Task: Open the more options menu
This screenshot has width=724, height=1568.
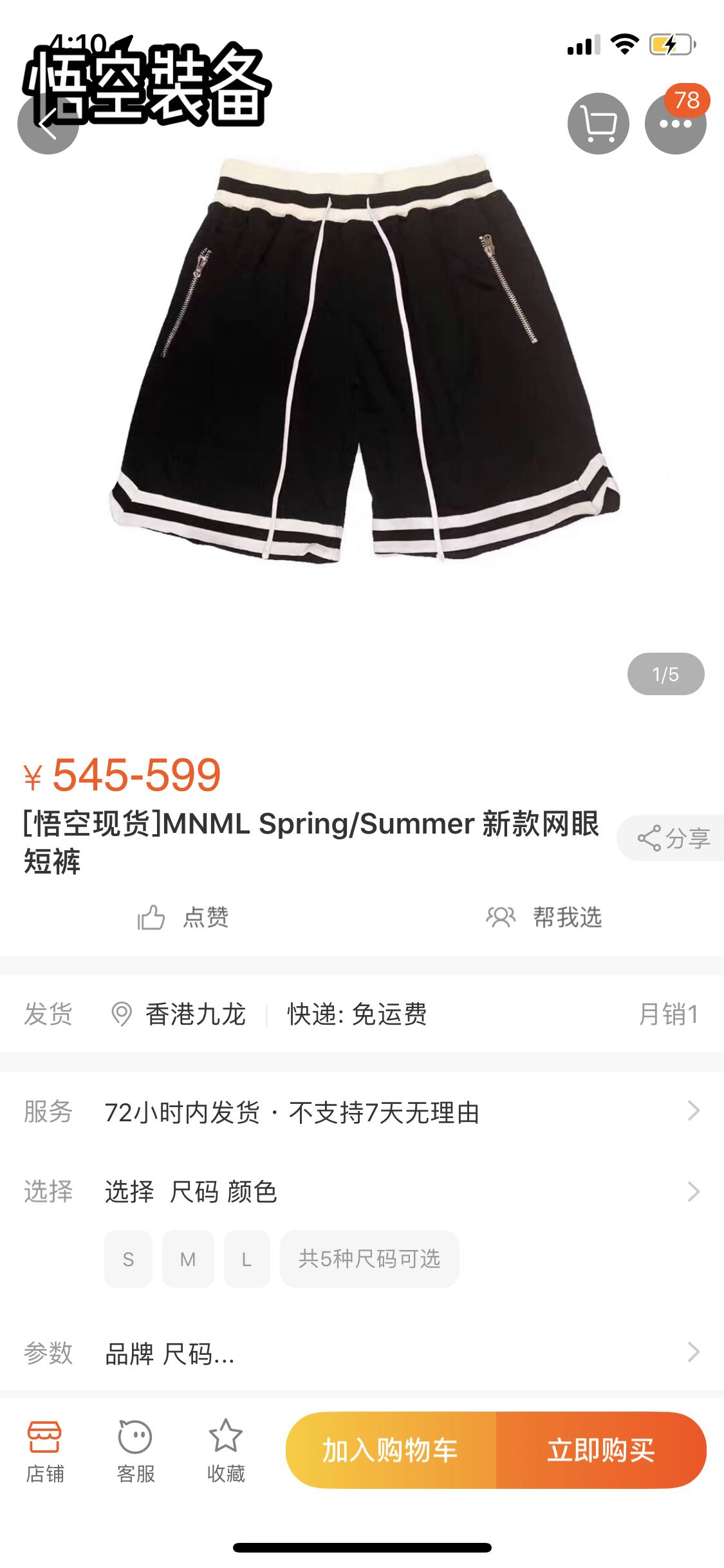Action: pos(675,124)
